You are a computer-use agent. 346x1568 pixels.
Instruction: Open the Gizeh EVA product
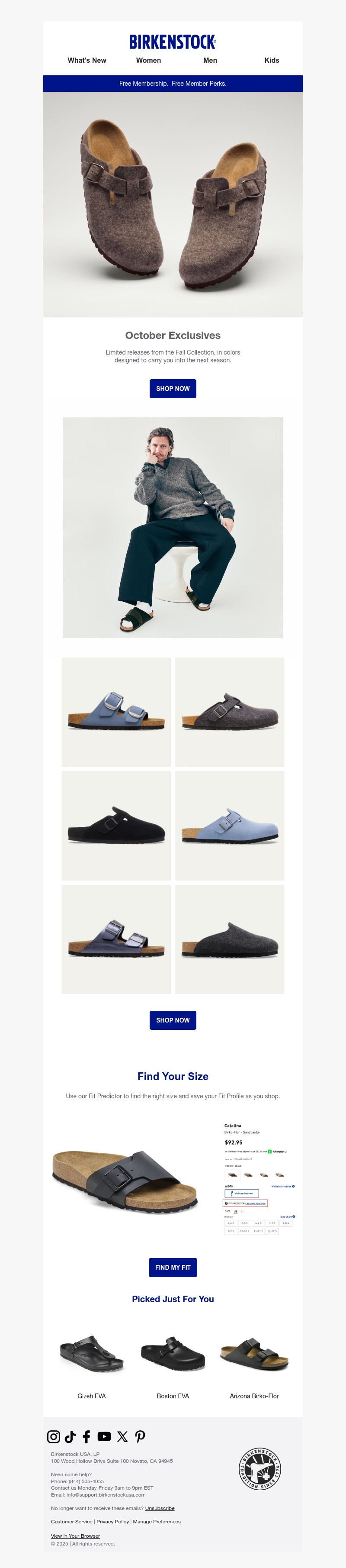click(x=92, y=1396)
